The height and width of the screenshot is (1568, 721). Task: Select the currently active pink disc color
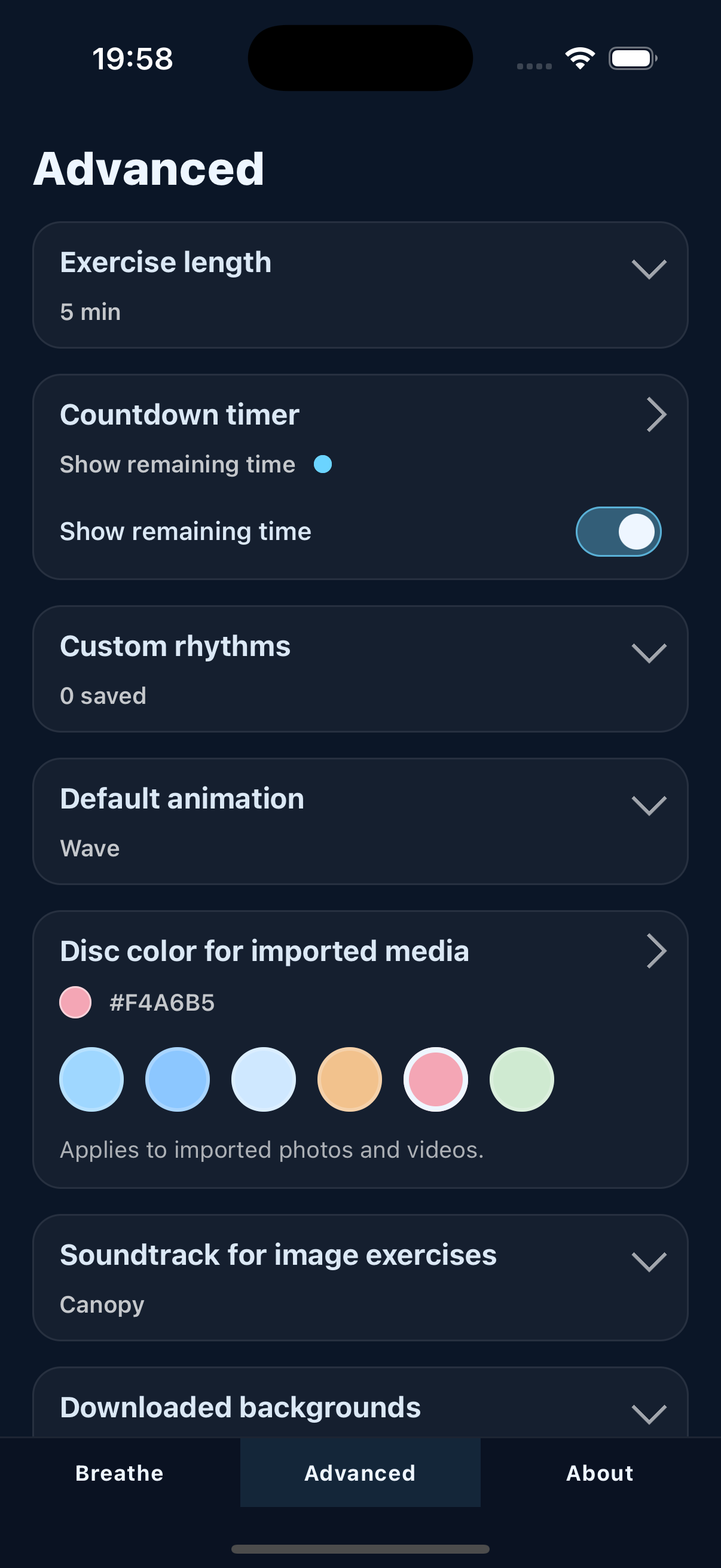pyautogui.click(x=435, y=1079)
